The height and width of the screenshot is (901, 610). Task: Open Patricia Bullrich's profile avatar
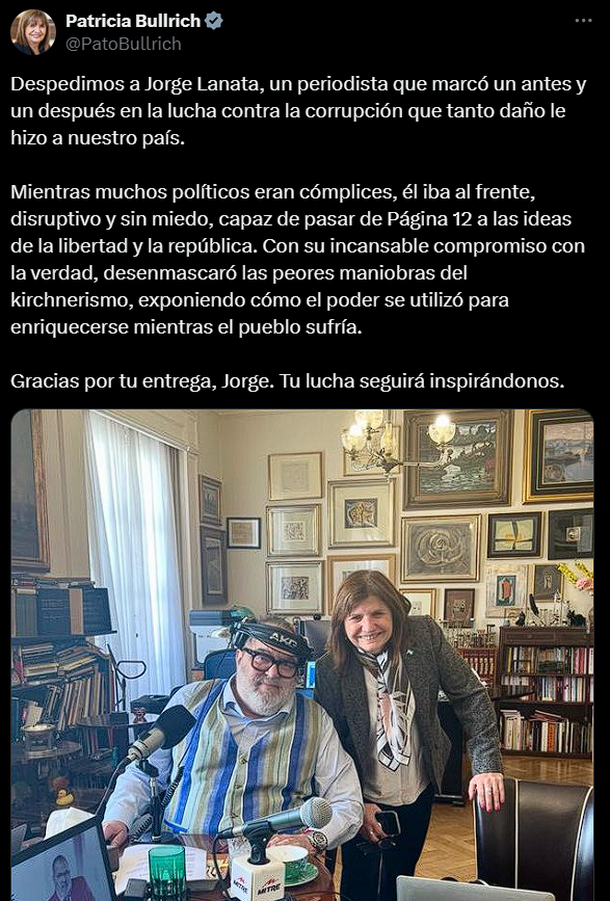[x=32, y=31]
